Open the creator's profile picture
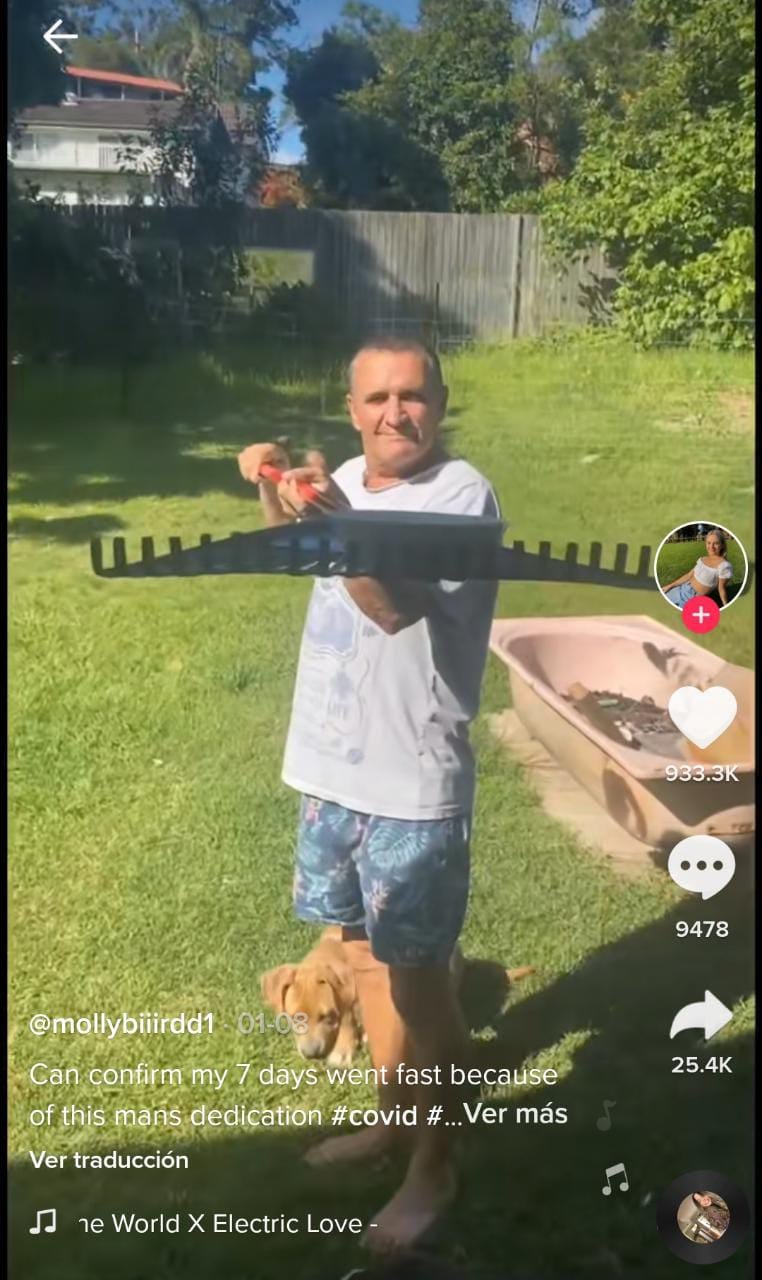The width and height of the screenshot is (762, 1280). click(x=700, y=565)
